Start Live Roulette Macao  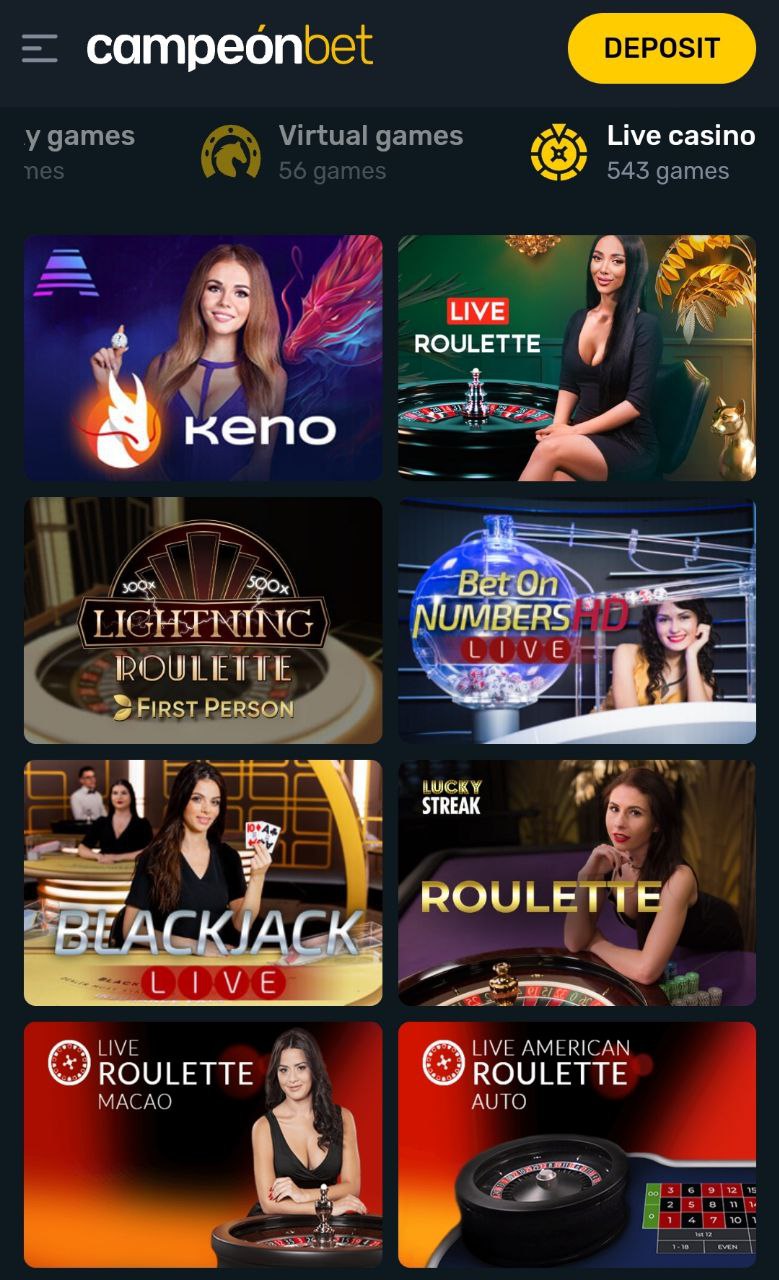[203, 1144]
